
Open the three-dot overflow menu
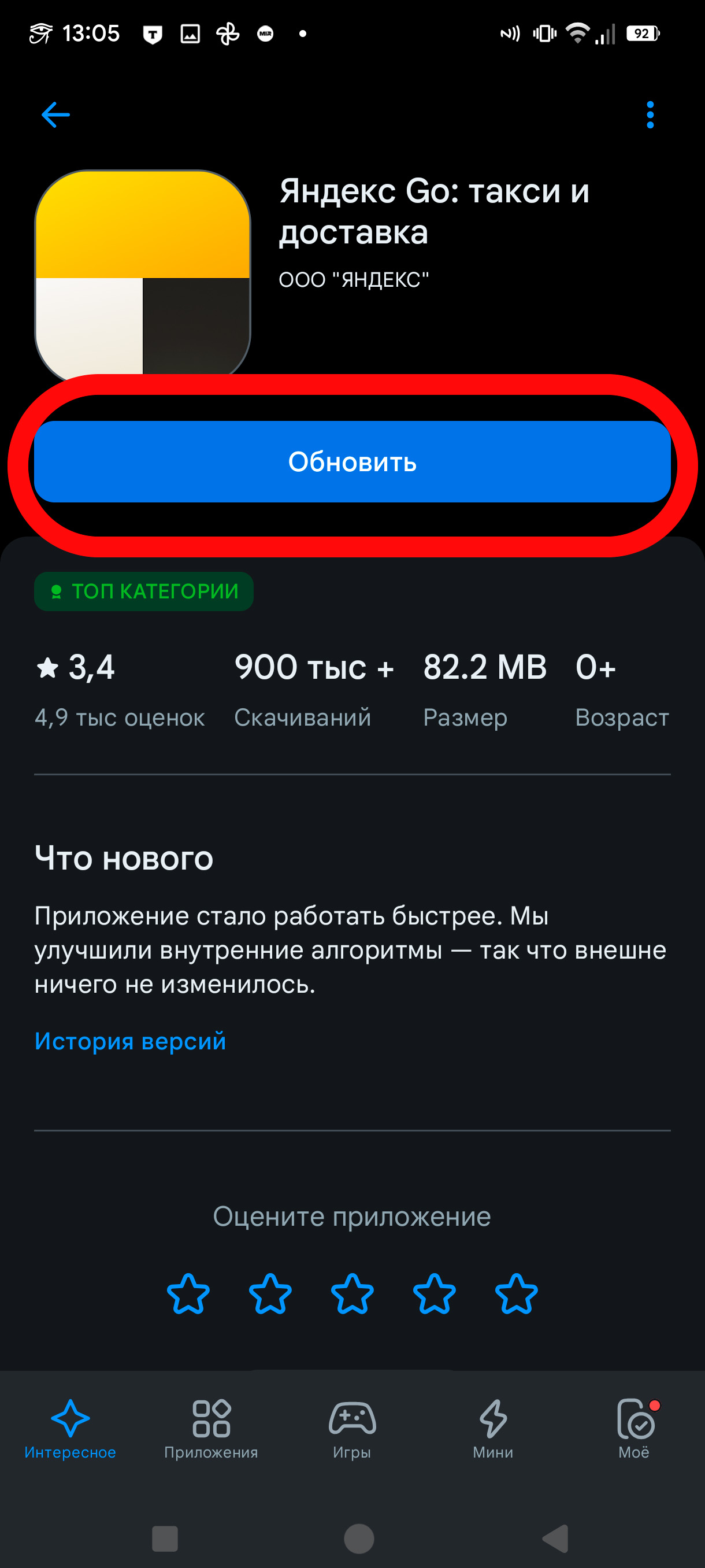[x=650, y=115]
